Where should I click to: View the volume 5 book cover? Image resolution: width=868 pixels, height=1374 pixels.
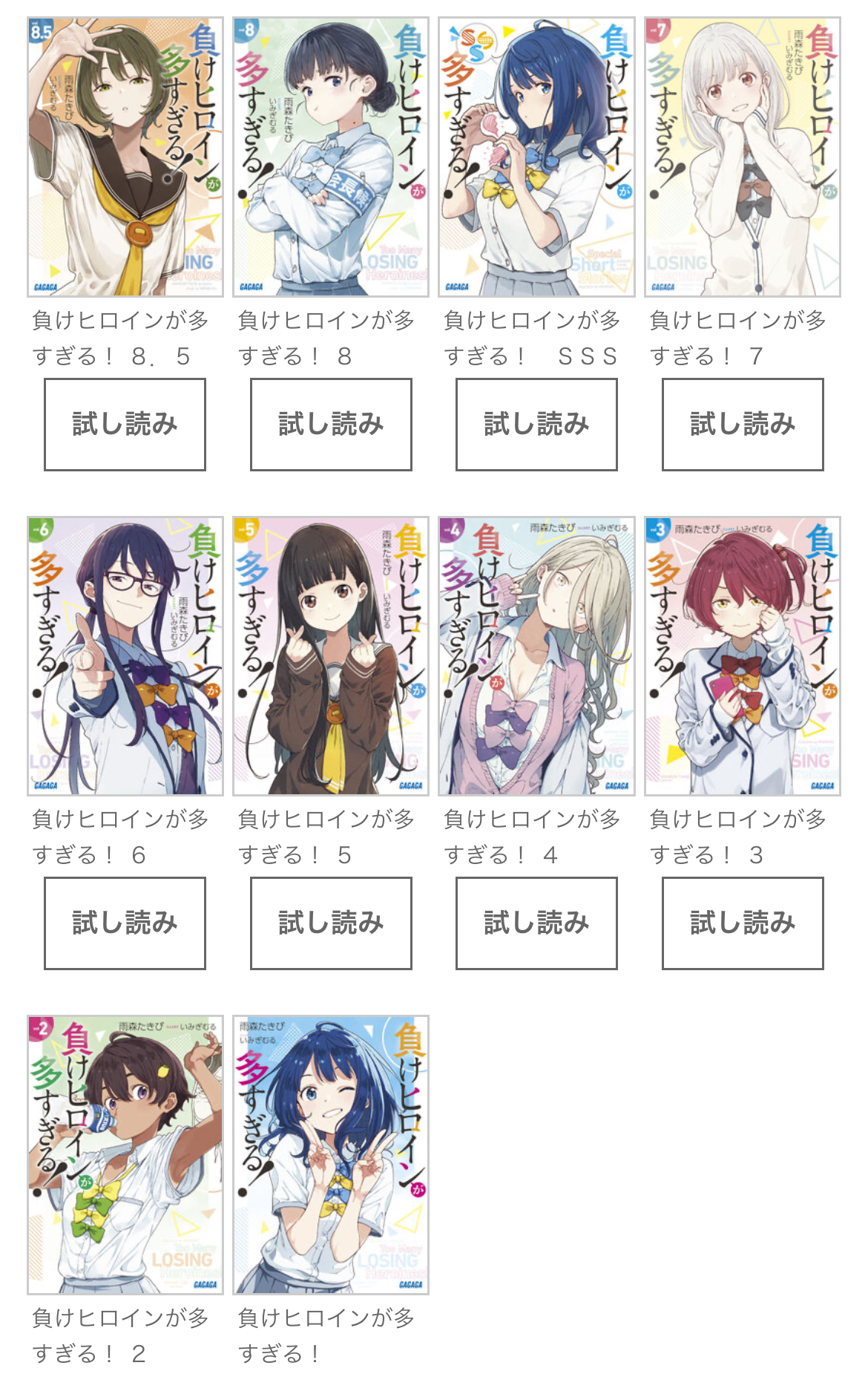pos(331,655)
